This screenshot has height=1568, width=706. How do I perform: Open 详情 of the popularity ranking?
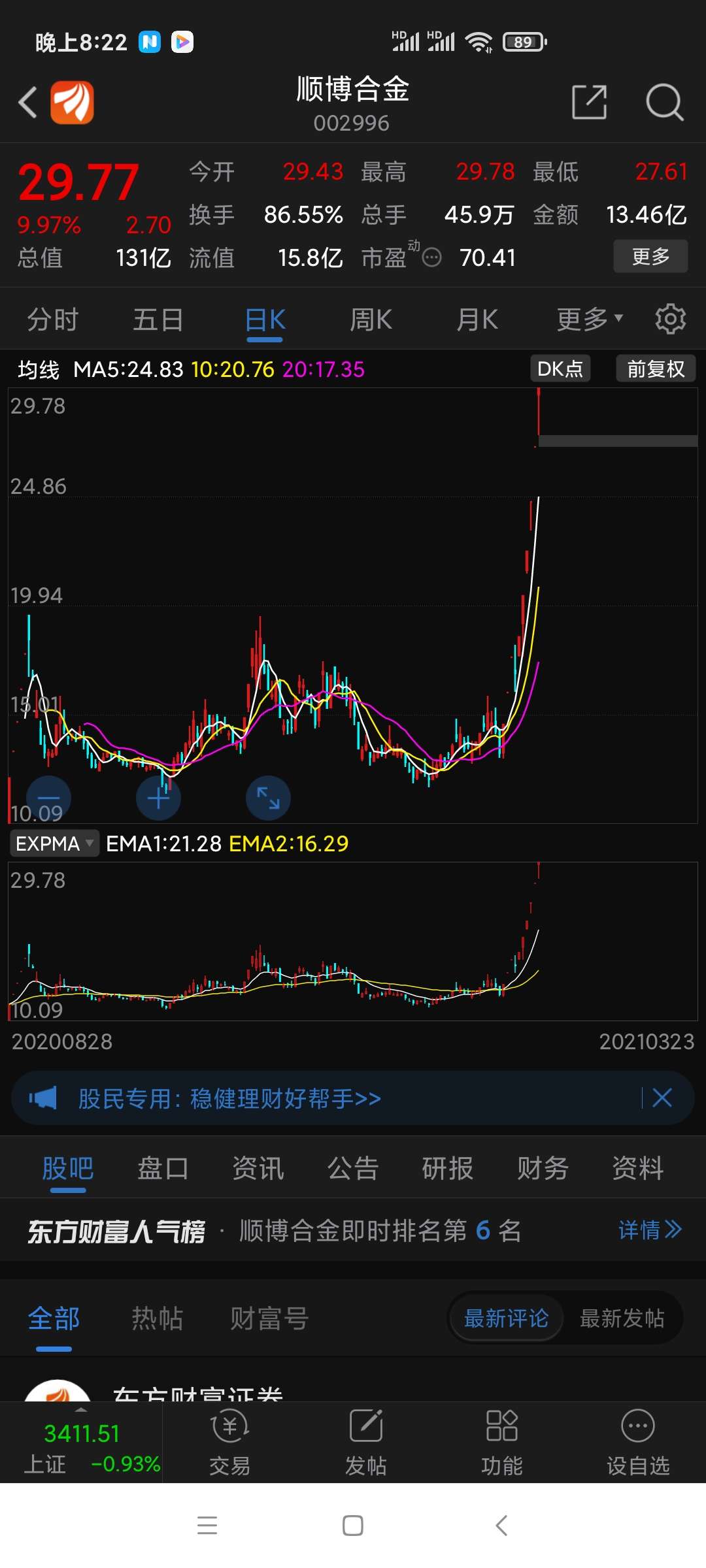tap(649, 1230)
